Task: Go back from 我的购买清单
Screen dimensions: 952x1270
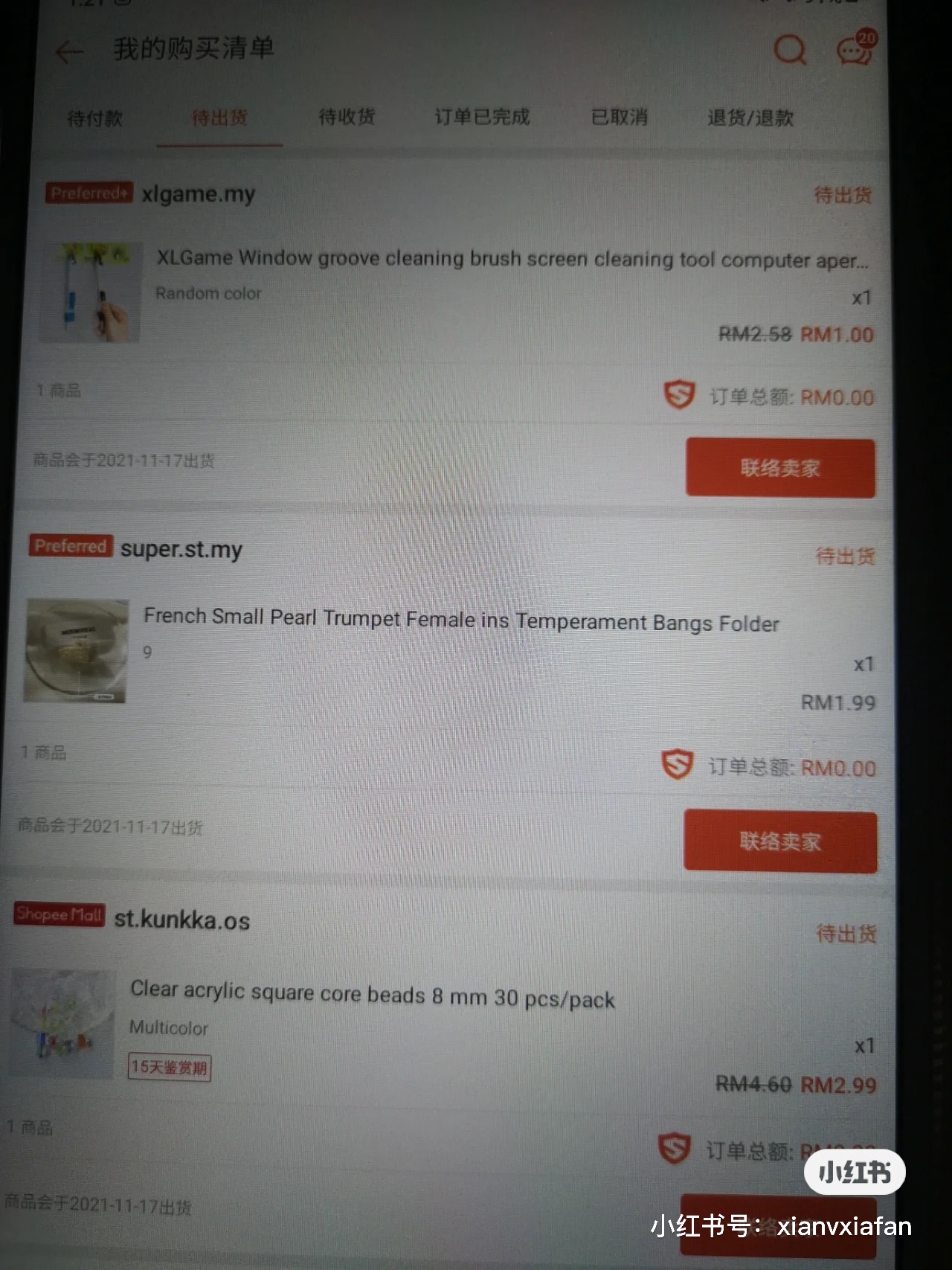Action: [x=69, y=51]
